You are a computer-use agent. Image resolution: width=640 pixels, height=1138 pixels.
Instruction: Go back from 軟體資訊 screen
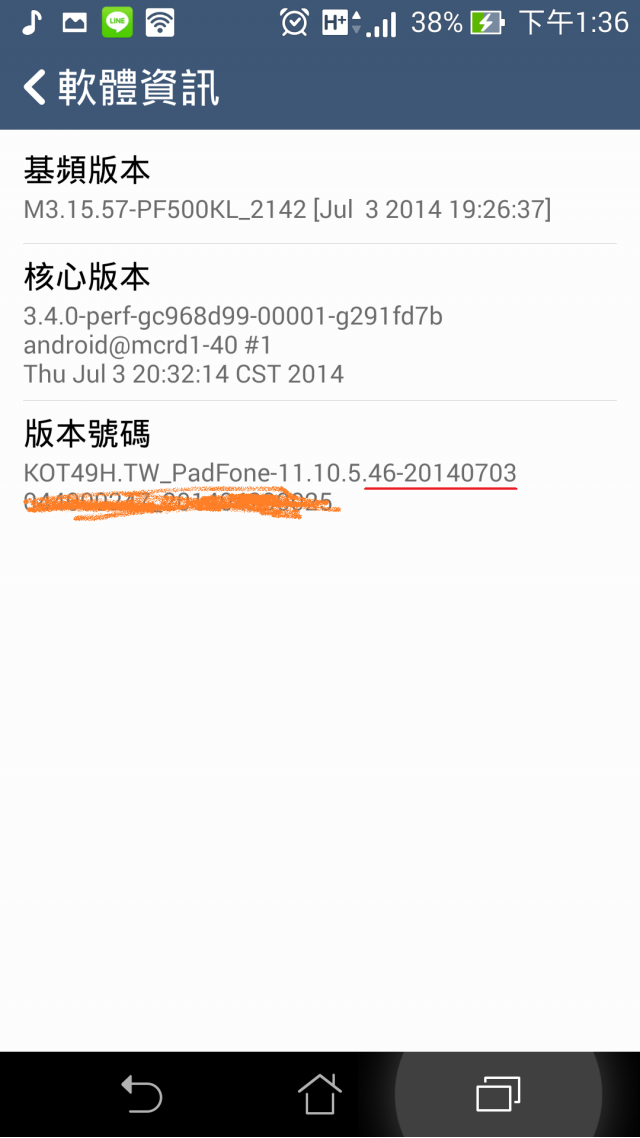click(36, 88)
